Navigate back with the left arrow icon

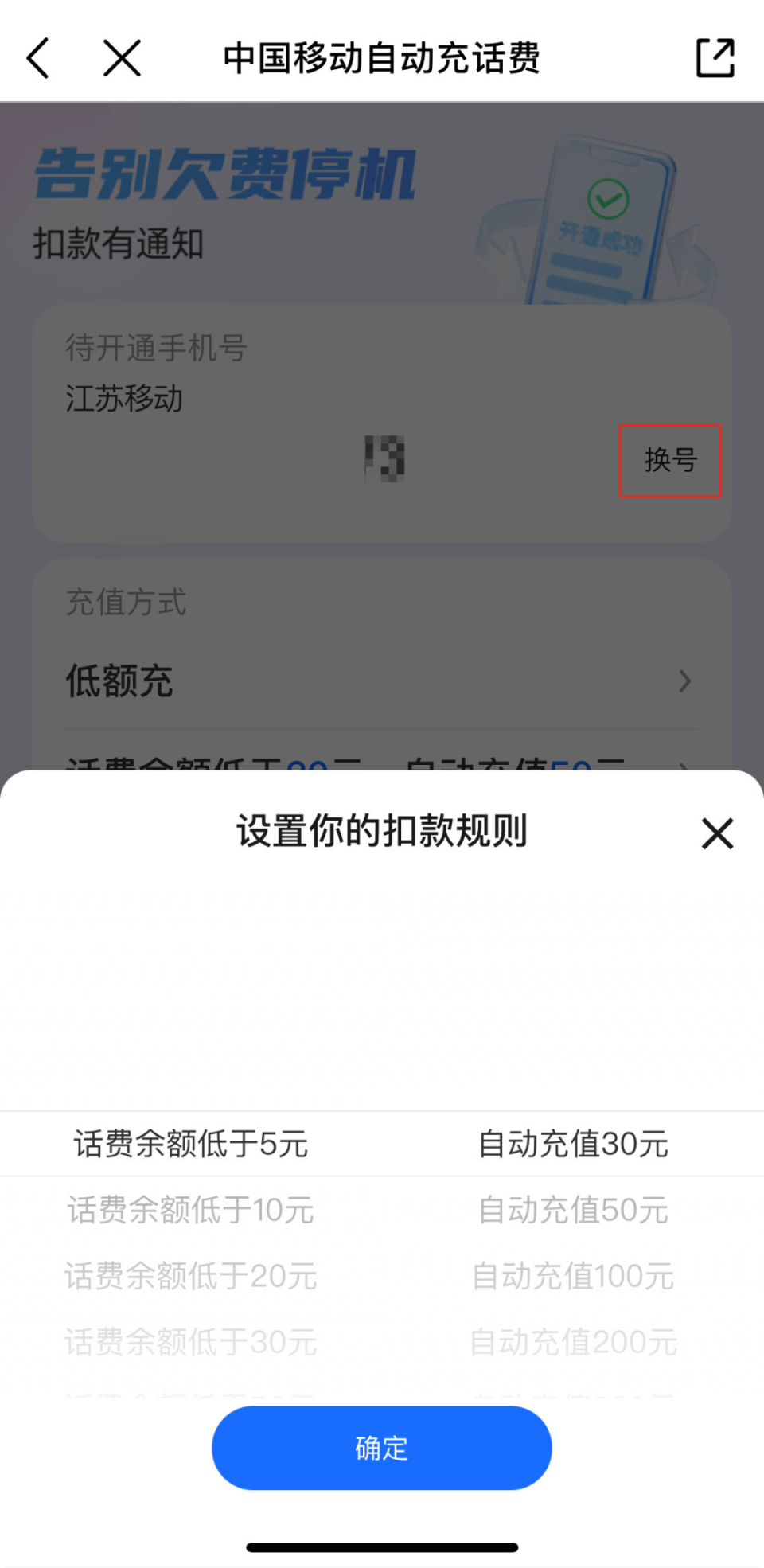(37, 57)
